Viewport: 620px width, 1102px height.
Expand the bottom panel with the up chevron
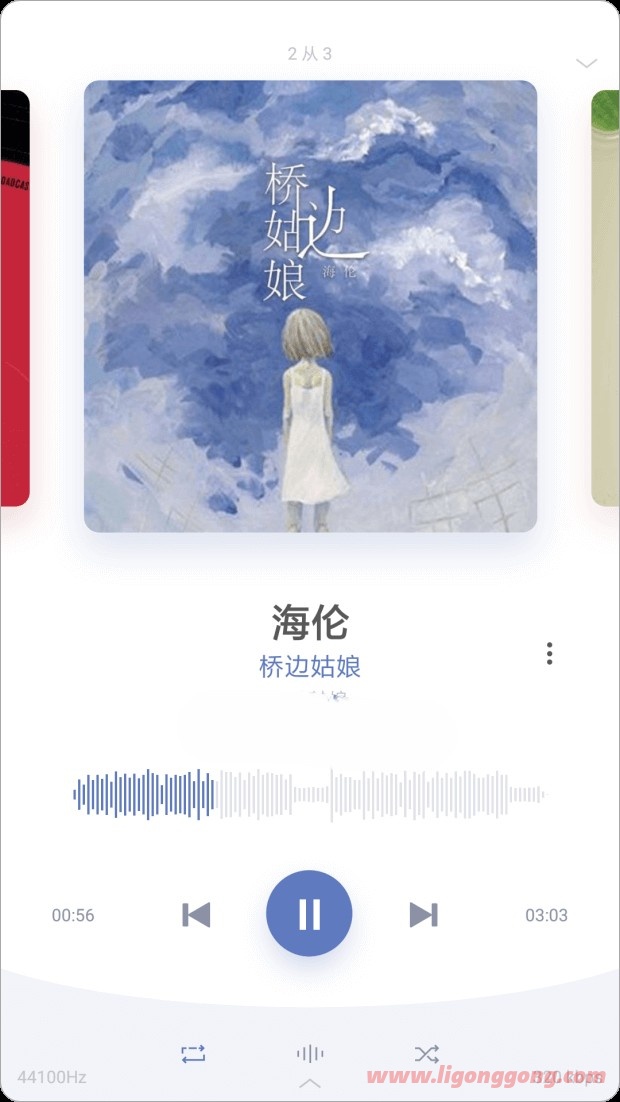310,1083
